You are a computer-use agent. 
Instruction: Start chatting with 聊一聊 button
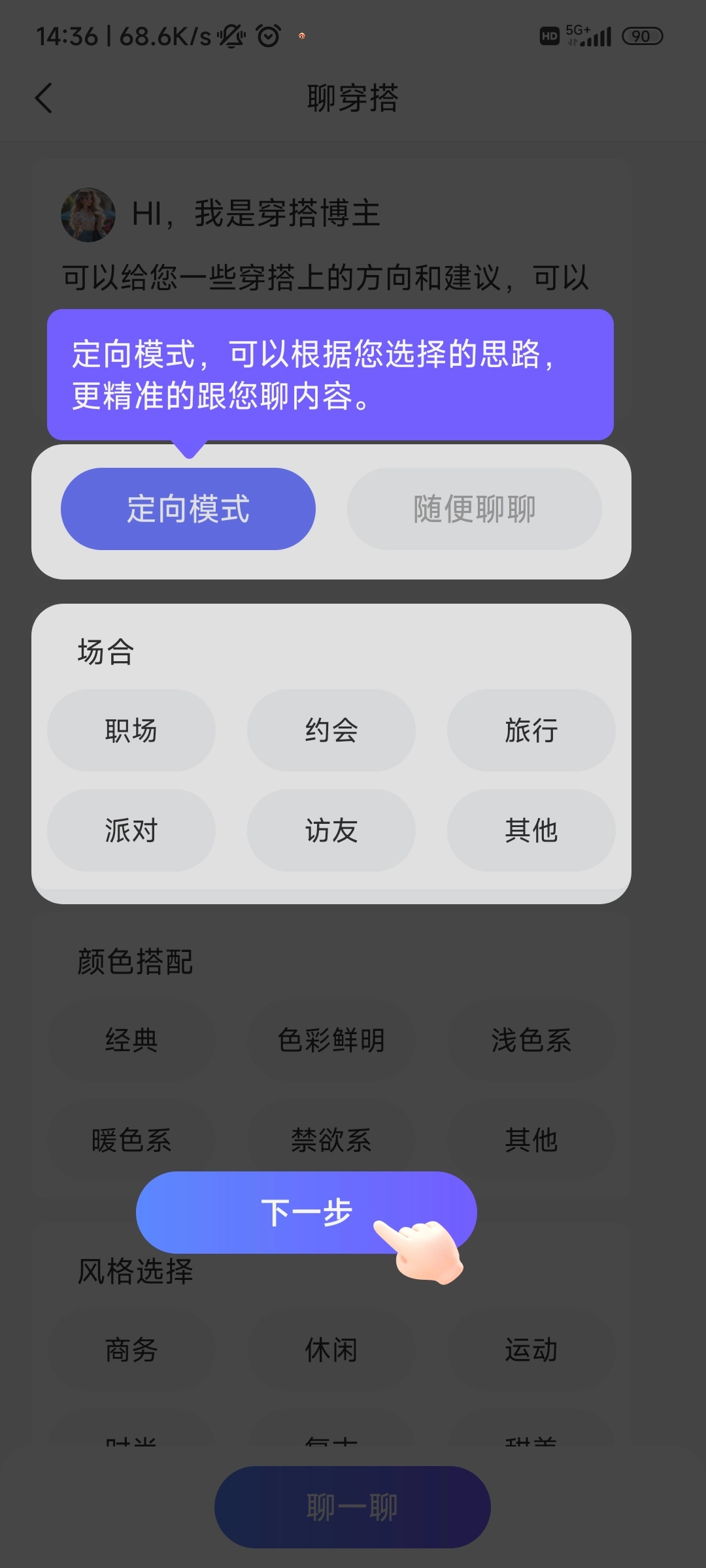(352, 1507)
